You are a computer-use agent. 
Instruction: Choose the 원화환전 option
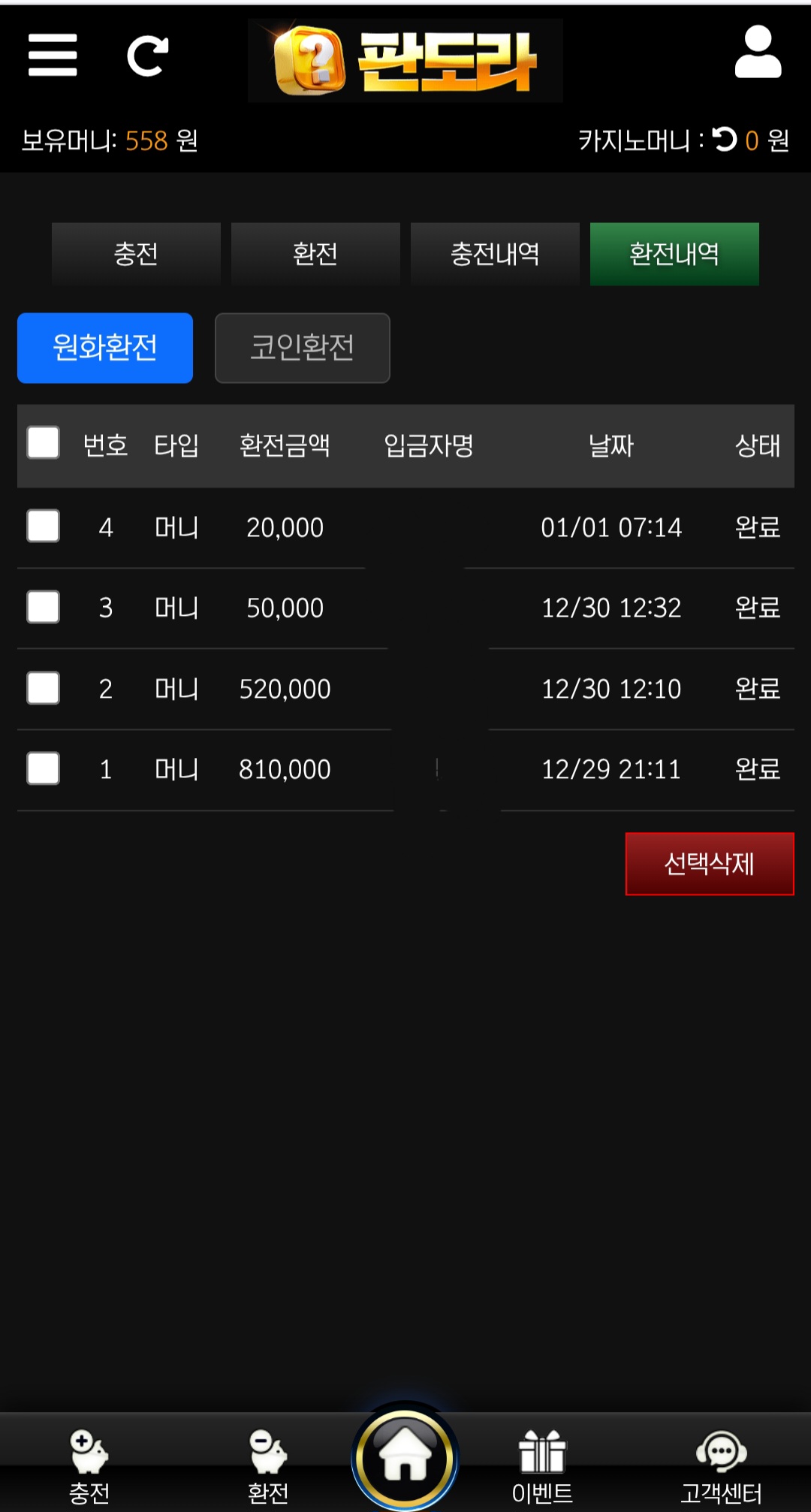click(105, 348)
